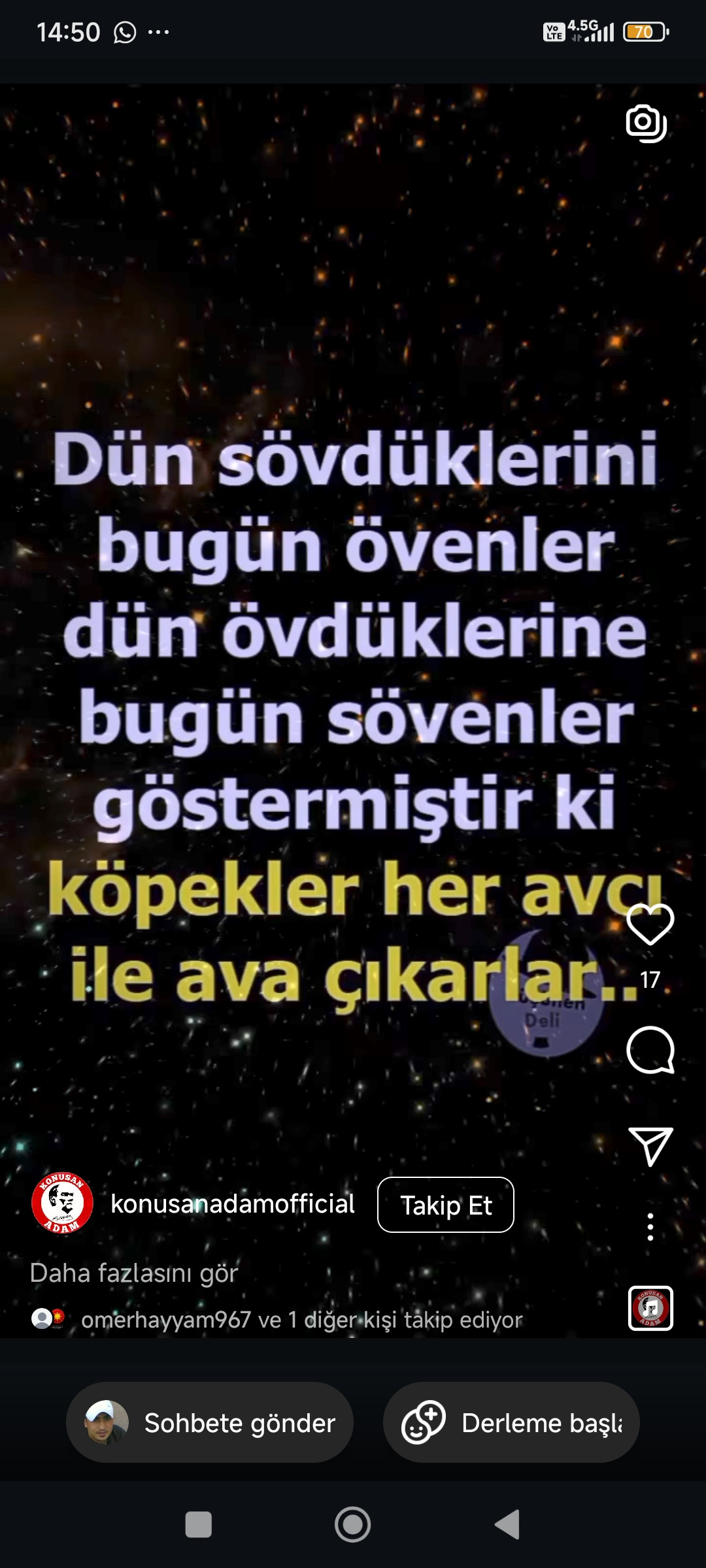Open the comments bubble

tap(650, 1050)
